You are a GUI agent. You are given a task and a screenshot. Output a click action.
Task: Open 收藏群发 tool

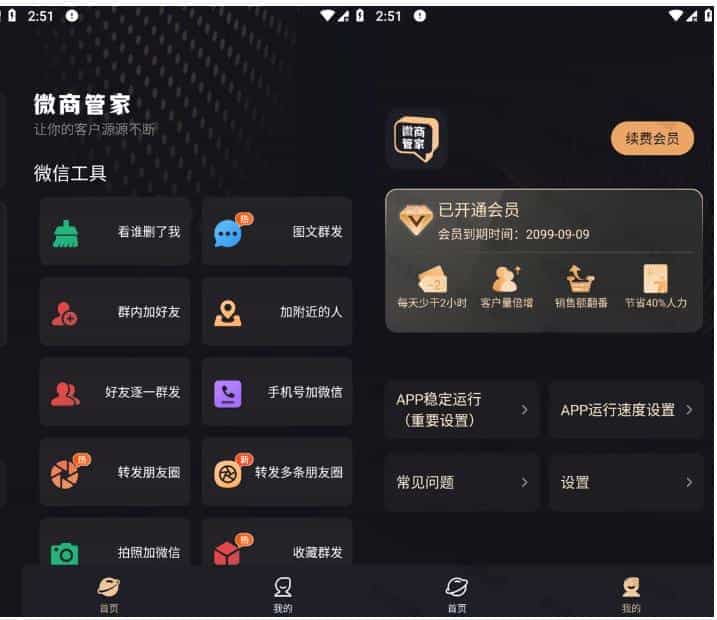click(x=277, y=548)
